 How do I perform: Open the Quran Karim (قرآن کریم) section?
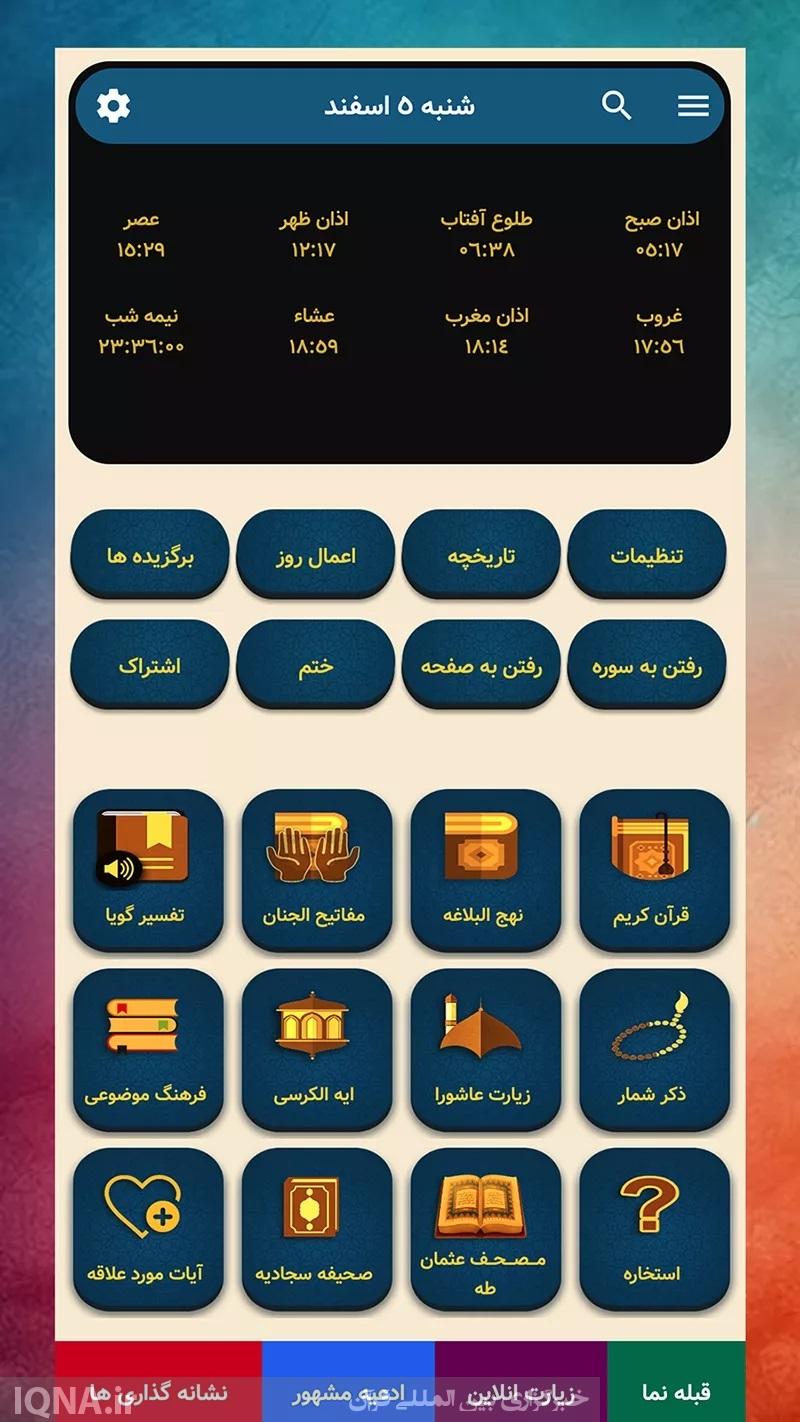655,870
